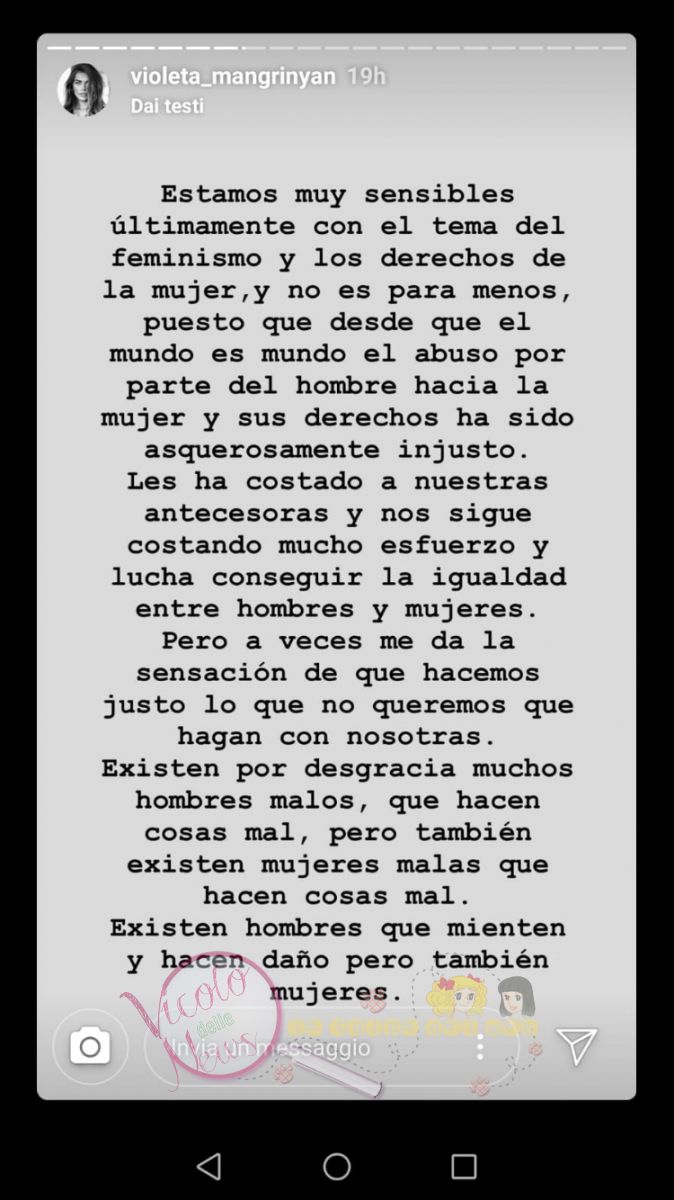Tap the system home button

click(x=337, y=1166)
